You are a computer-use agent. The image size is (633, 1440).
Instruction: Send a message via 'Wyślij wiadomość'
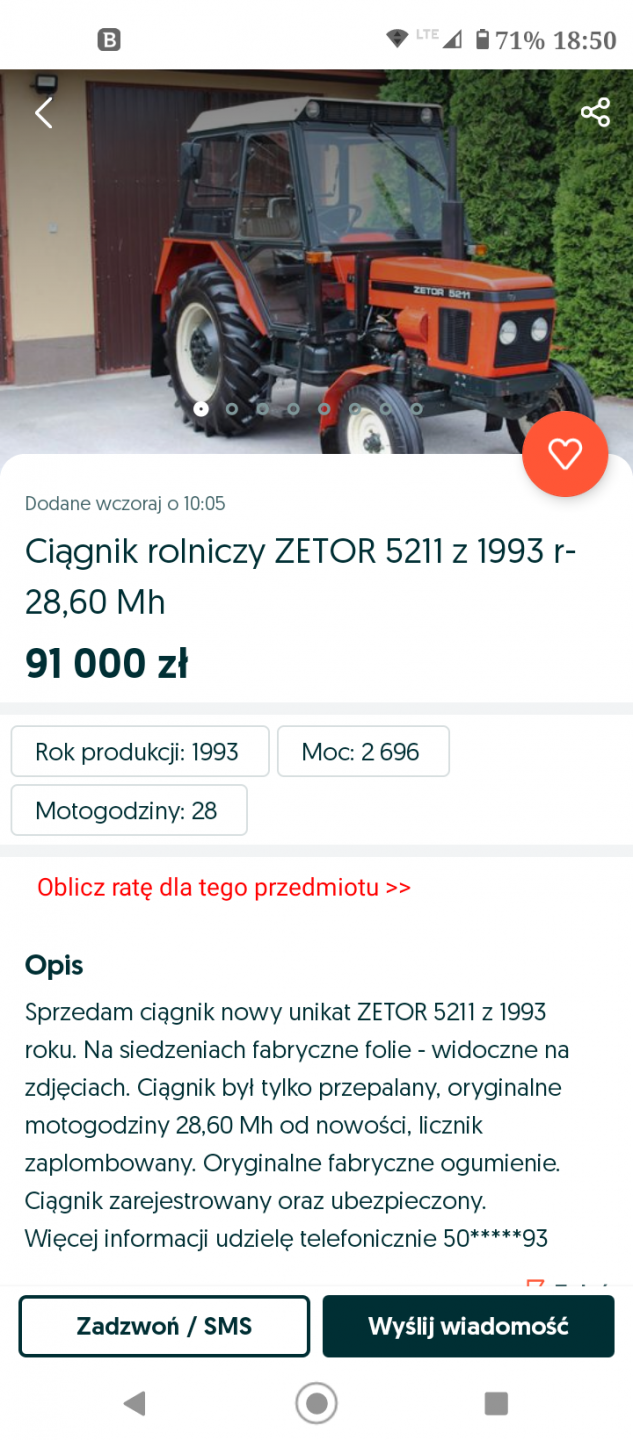[468, 1326]
